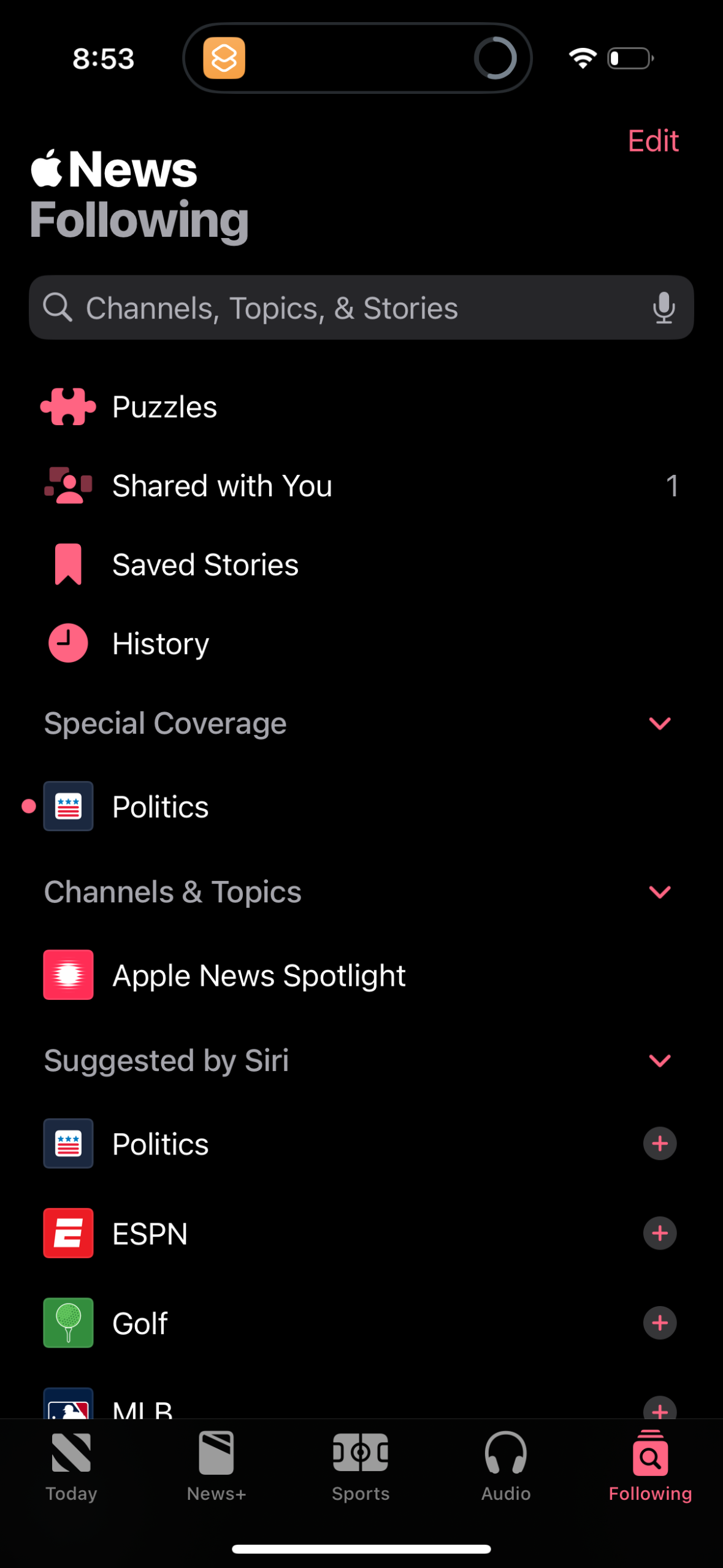Open the Sports tab
The width and height of the screenshot is (723, 1568).
click(361, 1472)
